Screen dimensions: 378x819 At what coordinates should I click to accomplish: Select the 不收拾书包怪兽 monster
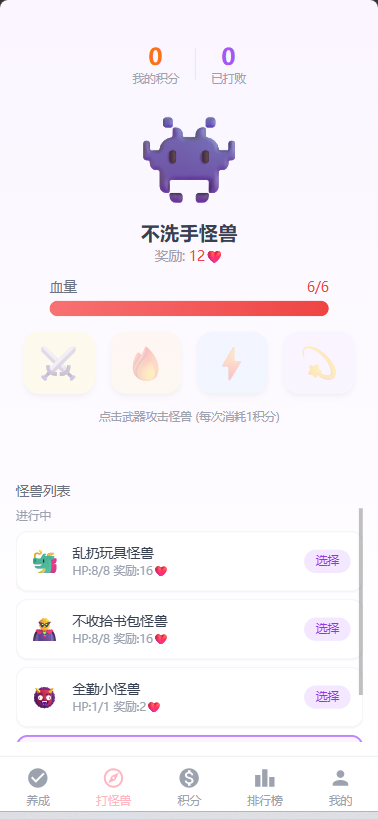(x=327, y=629)
